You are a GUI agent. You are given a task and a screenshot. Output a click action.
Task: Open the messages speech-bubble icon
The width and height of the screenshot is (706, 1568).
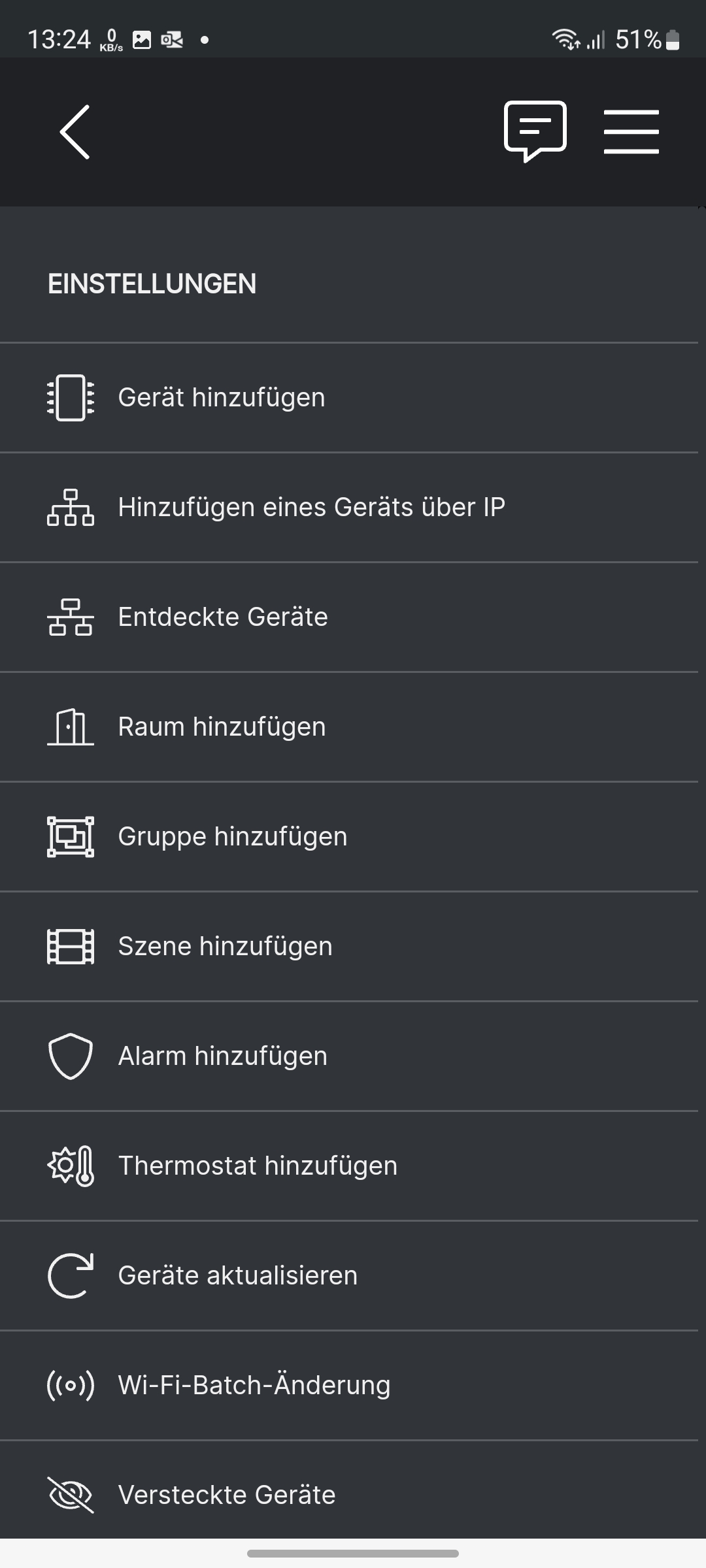click(535, 131)
